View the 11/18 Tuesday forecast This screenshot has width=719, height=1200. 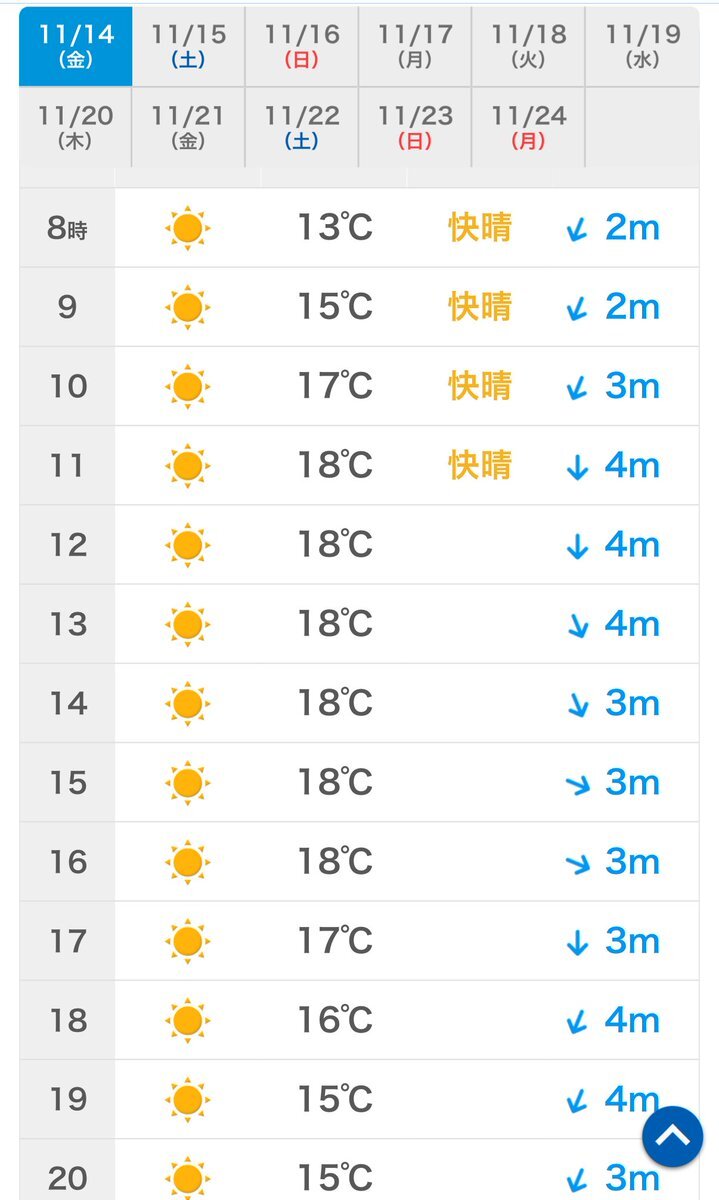click(x=528, y=46)
